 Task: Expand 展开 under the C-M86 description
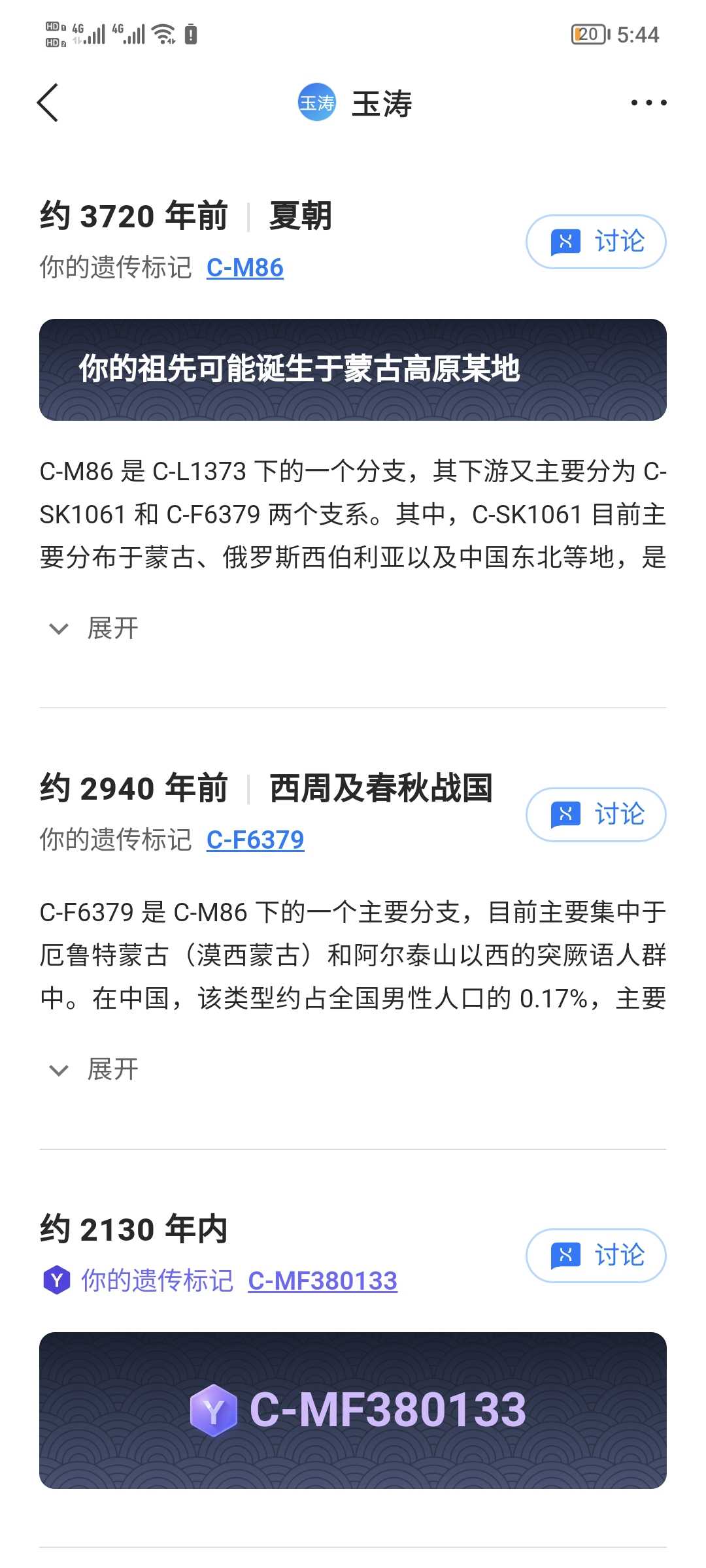(x=95, y=629)
